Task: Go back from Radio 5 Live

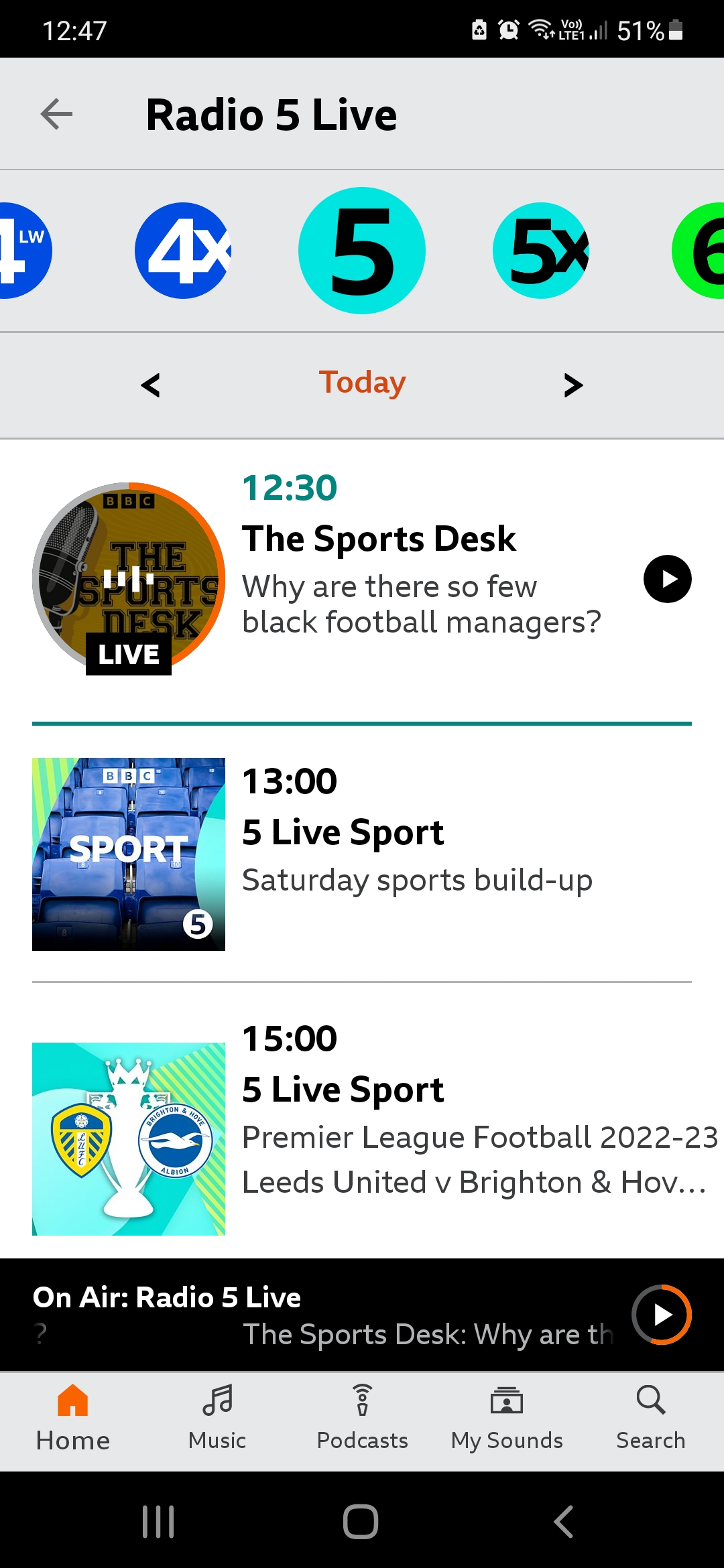Action: coord(56,114)
